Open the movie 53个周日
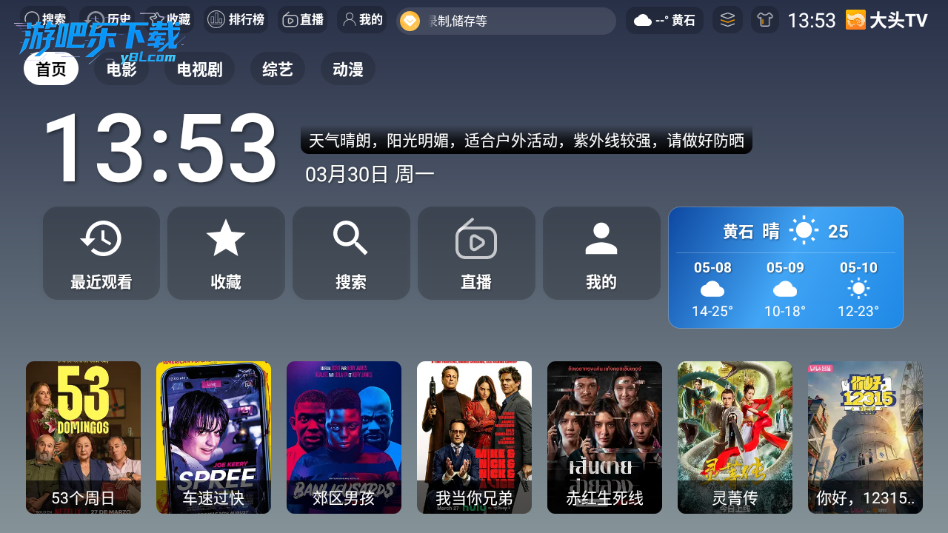Screen dimensions: 948x533 coord(83,437)
